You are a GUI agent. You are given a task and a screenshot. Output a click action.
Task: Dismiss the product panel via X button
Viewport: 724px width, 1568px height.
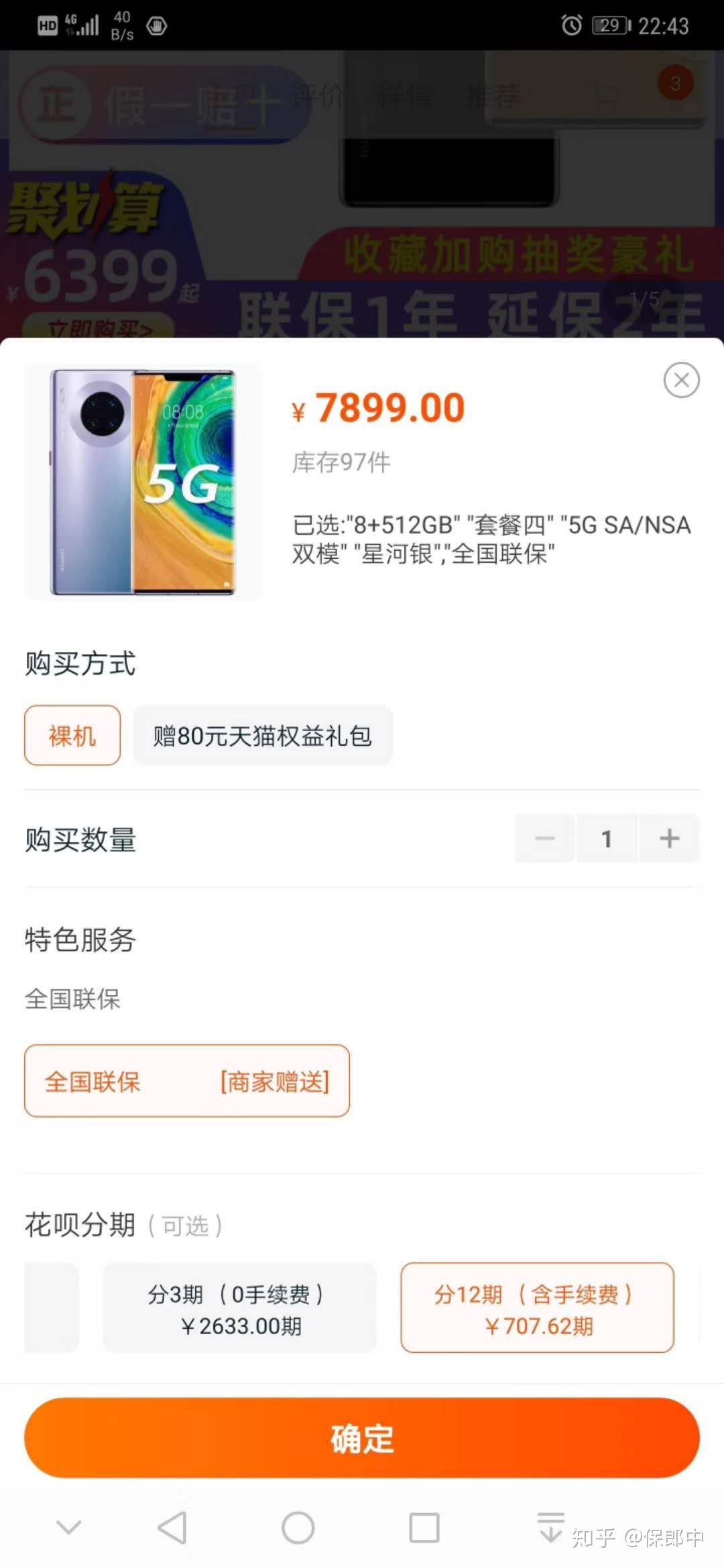pyautogui.click(x=682, y=380)
